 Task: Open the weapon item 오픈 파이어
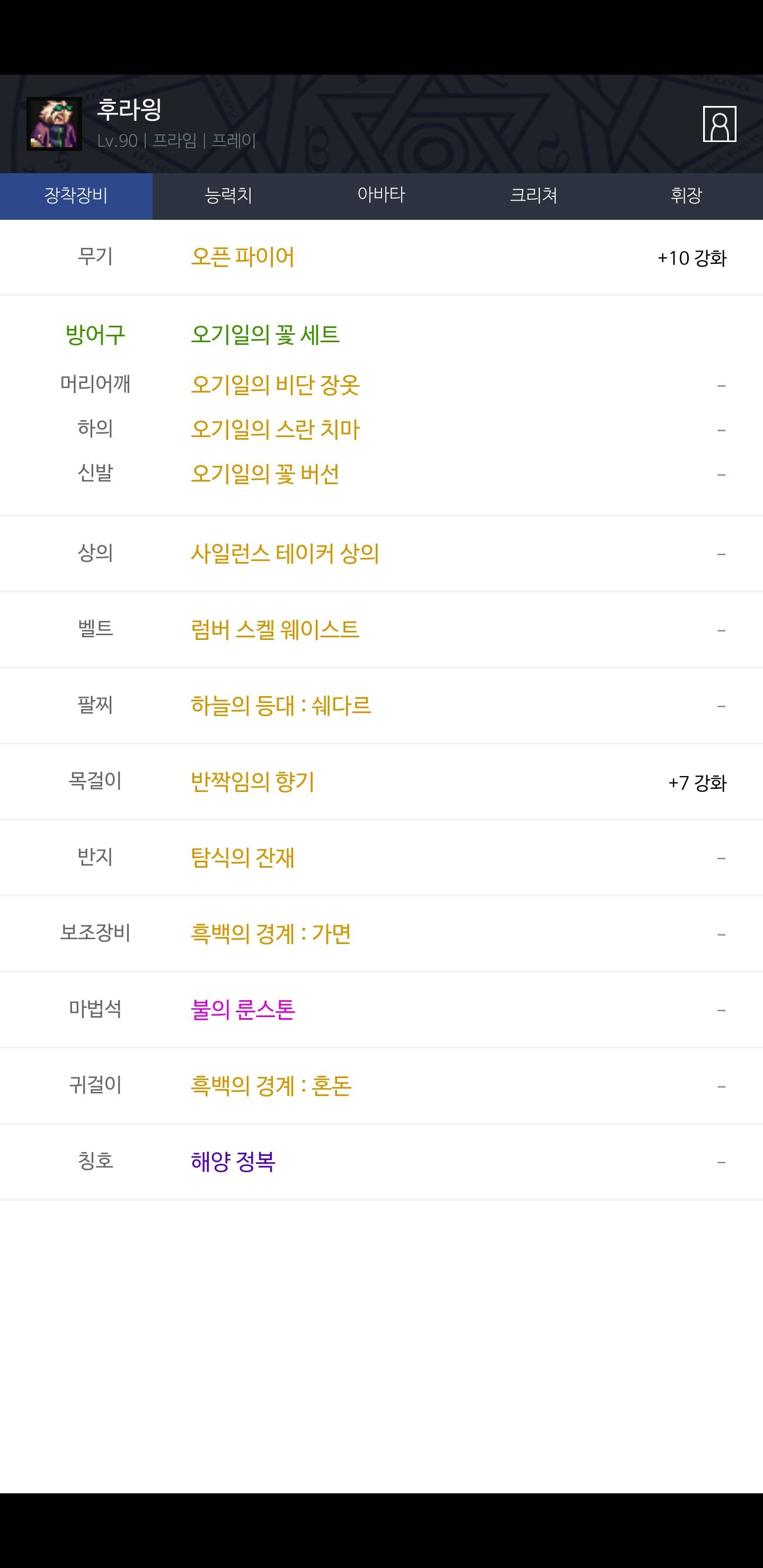pyautogui.click(x=242, y=257)
